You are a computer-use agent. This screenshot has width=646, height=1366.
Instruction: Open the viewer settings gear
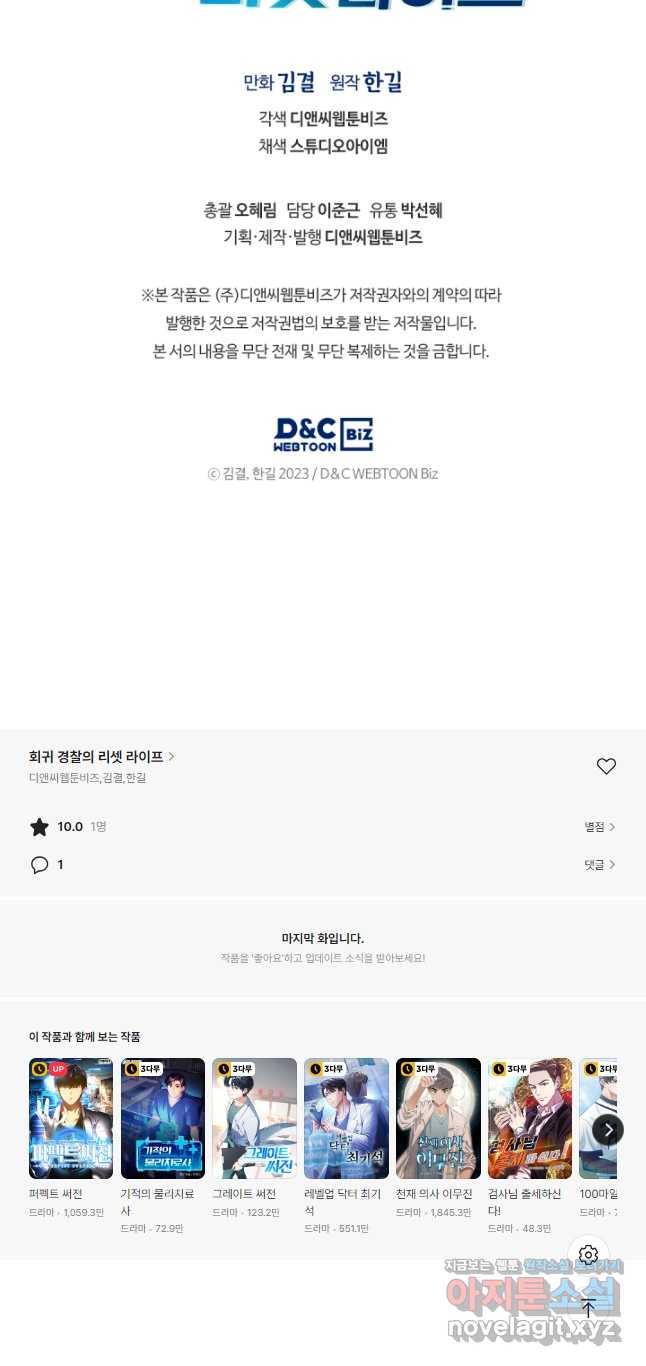[x=588, y=1255]
